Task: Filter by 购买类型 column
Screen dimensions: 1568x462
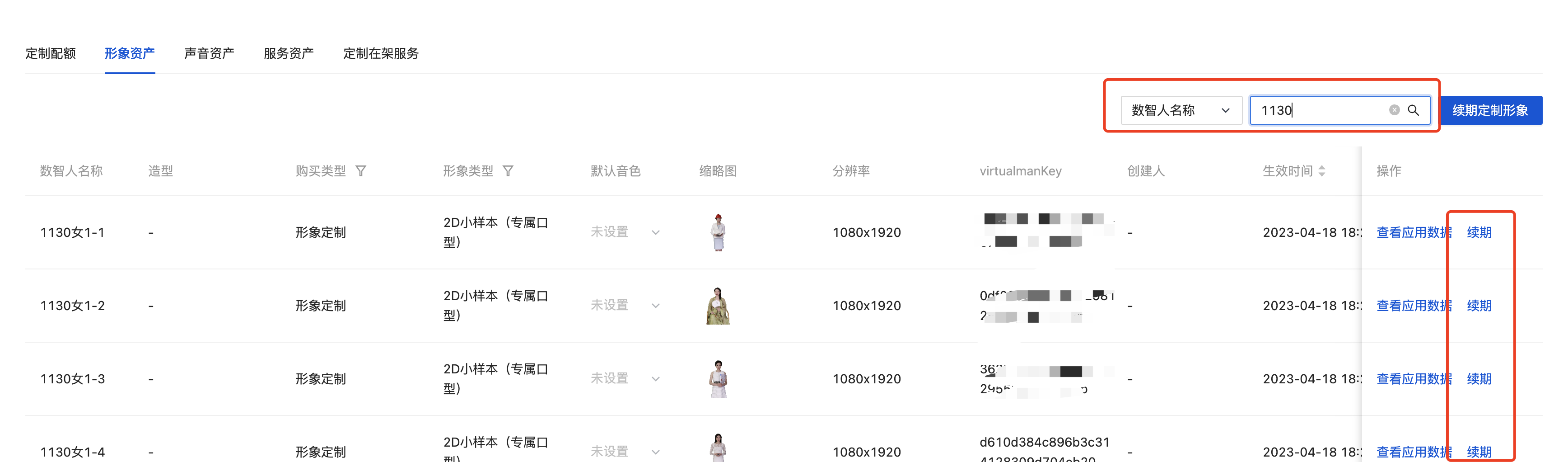Action: pos(361,171)
